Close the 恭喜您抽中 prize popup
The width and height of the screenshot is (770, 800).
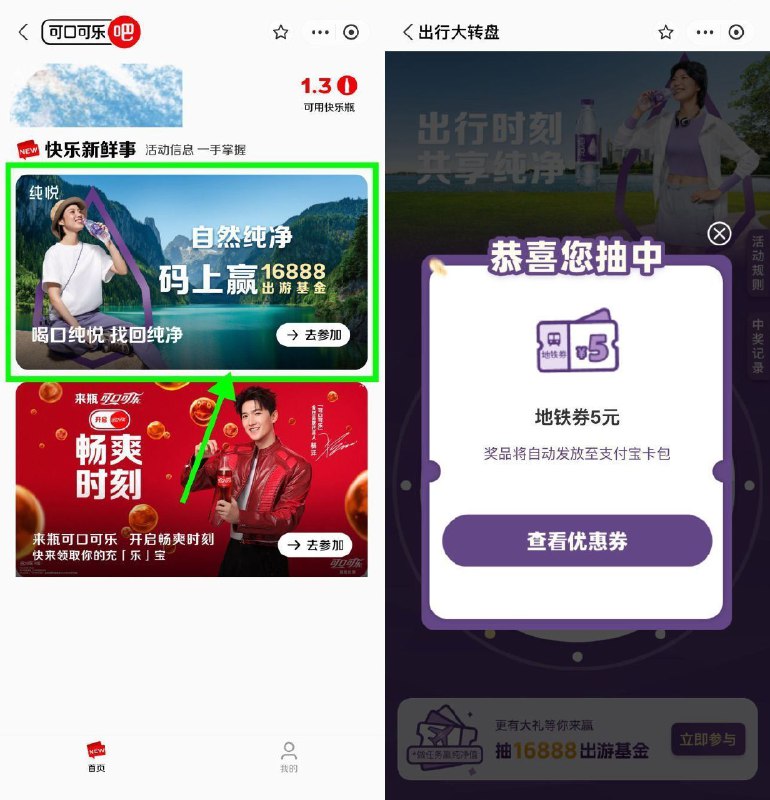[719, 234]
